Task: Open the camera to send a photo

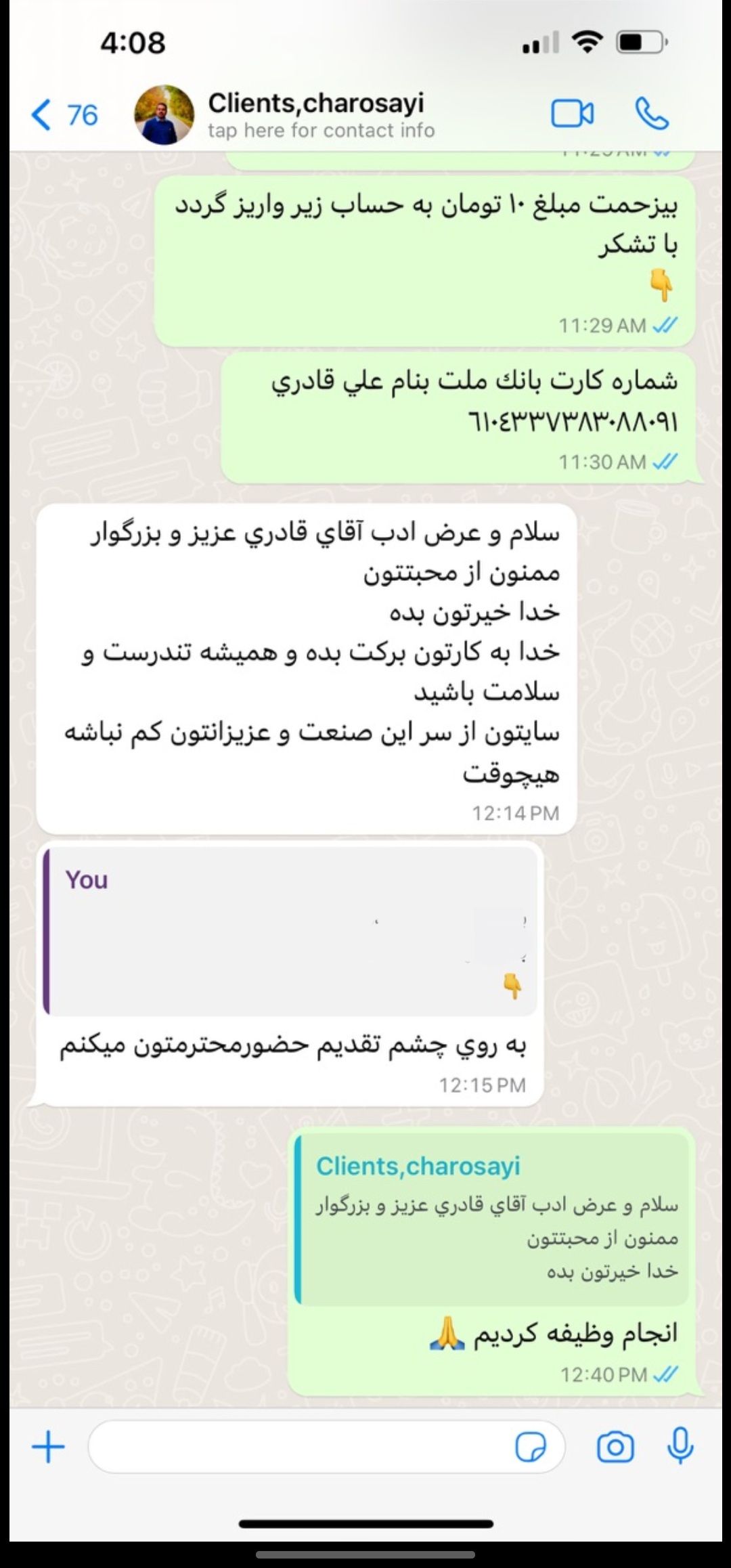Action: 615,1447
